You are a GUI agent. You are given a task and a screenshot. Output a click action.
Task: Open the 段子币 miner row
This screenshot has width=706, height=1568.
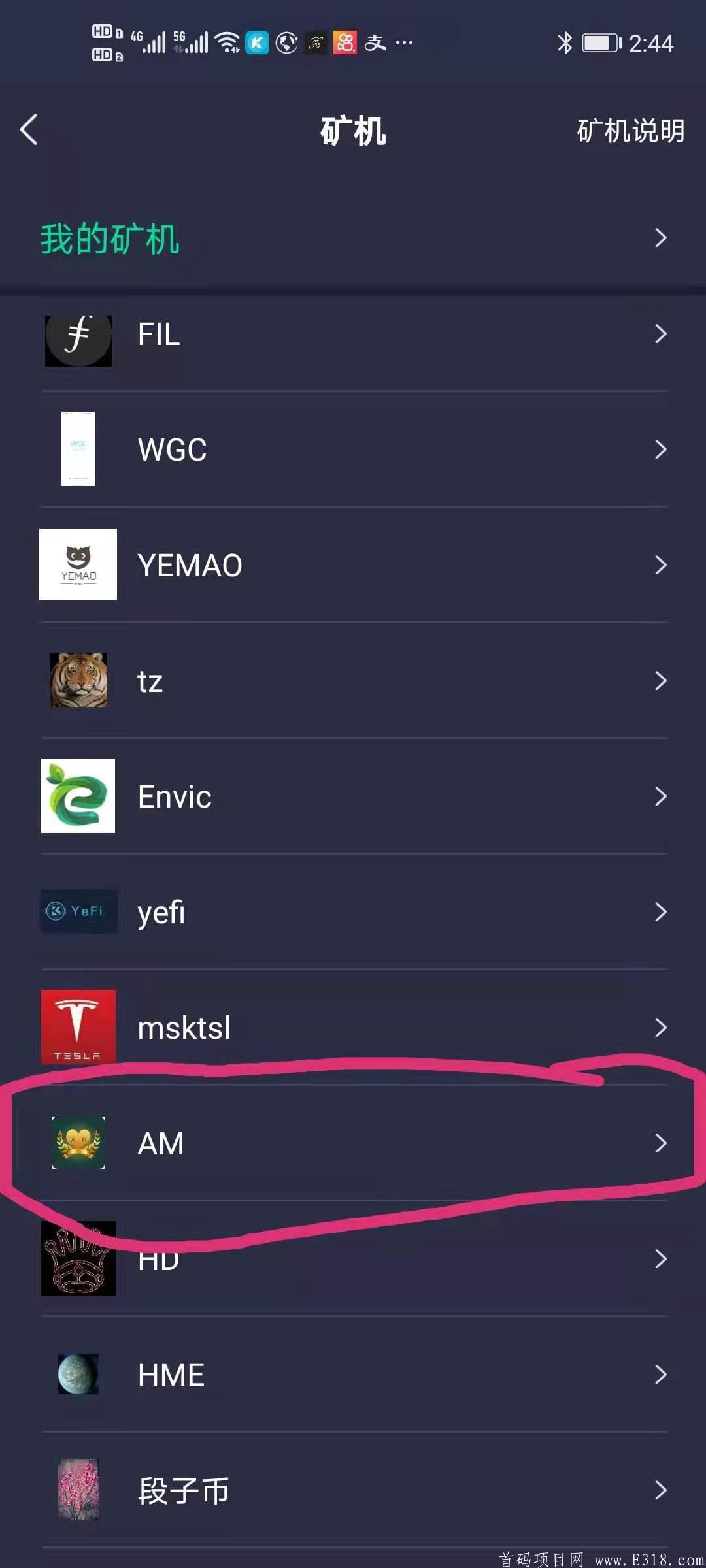[353, 1490]
